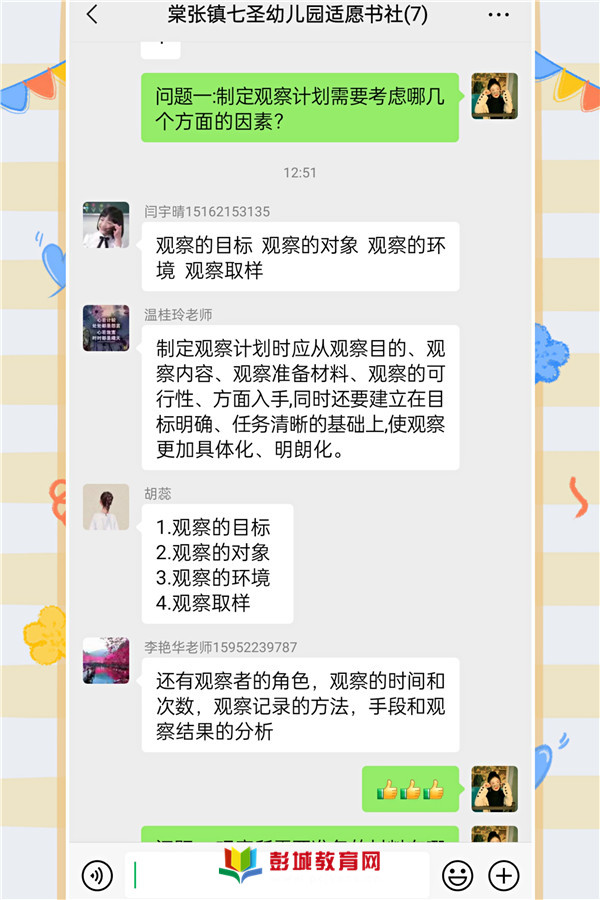Open 温桂玲老师's avatar profile
This screenshot has width=600, height=900.
point(105,328)
